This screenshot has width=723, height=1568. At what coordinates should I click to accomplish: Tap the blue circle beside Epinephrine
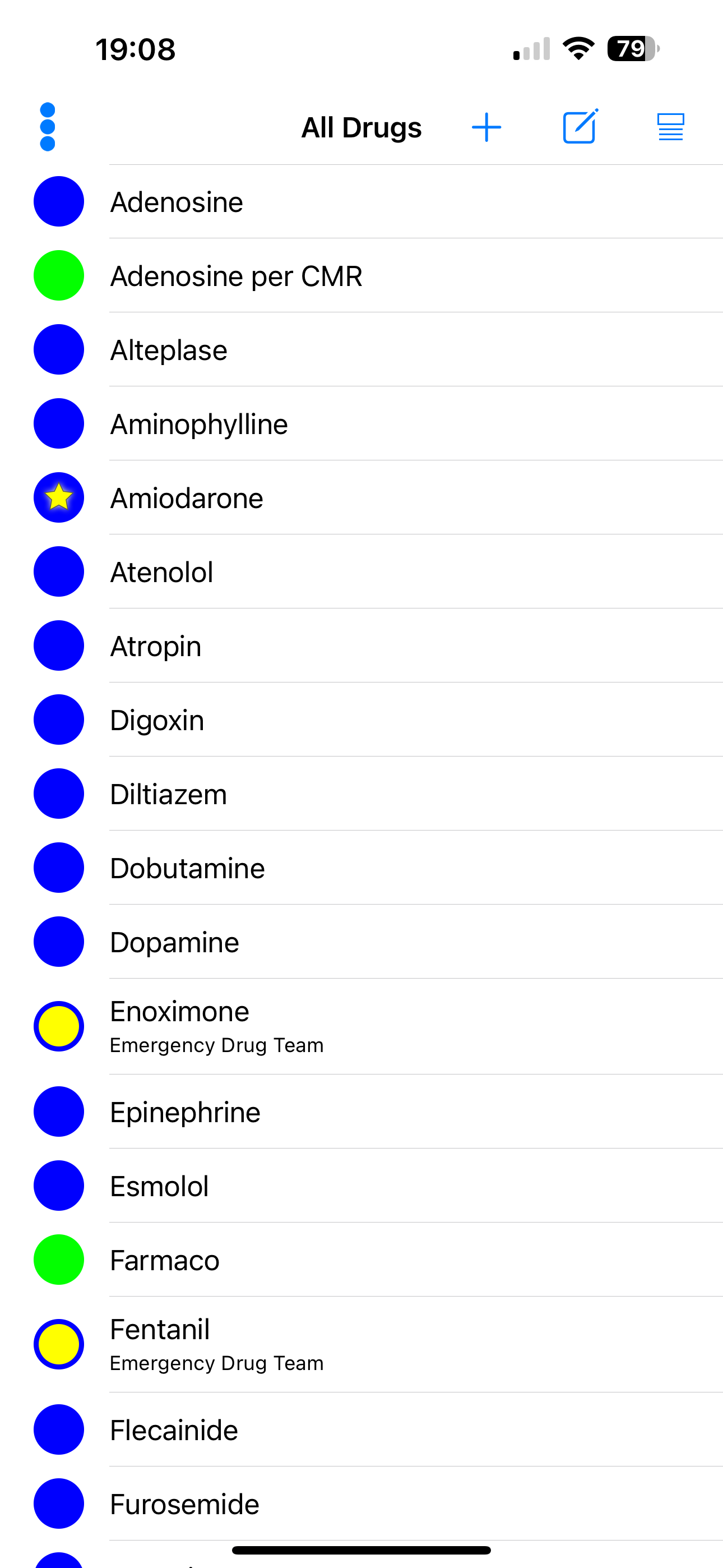(58, 1111)
